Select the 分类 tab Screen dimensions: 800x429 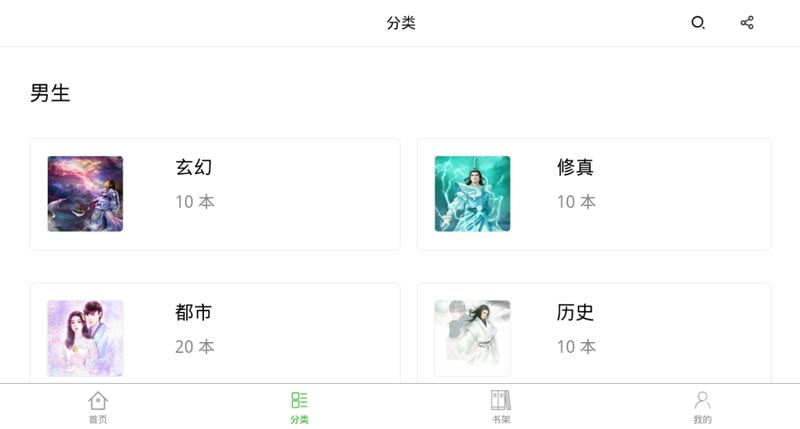(x=299, y=407)
